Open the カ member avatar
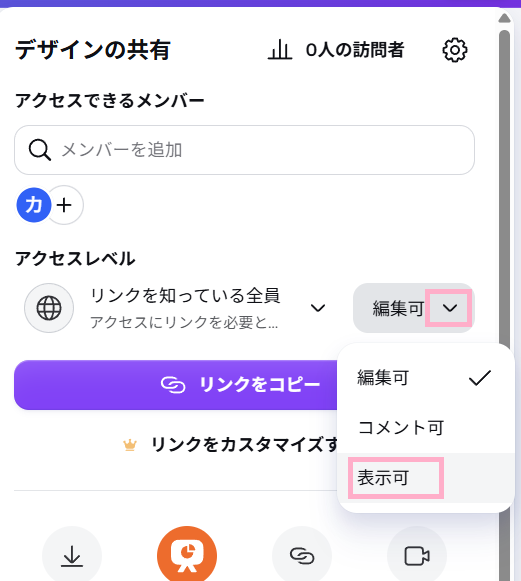The image size is (521, 581). (34, 205)
